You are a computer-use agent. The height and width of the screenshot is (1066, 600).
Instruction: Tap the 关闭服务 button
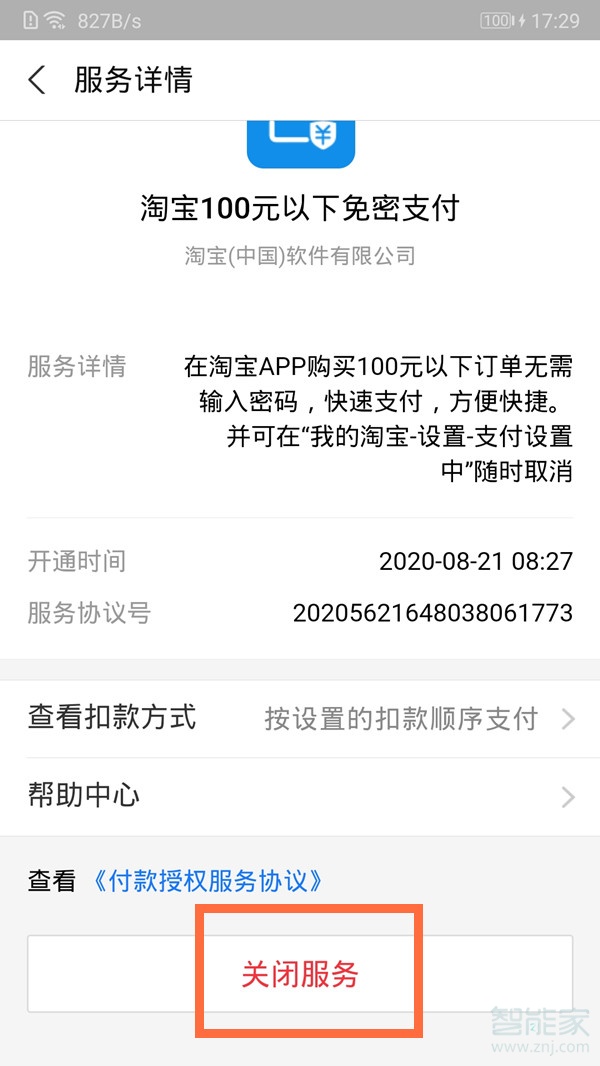[300, 973]
